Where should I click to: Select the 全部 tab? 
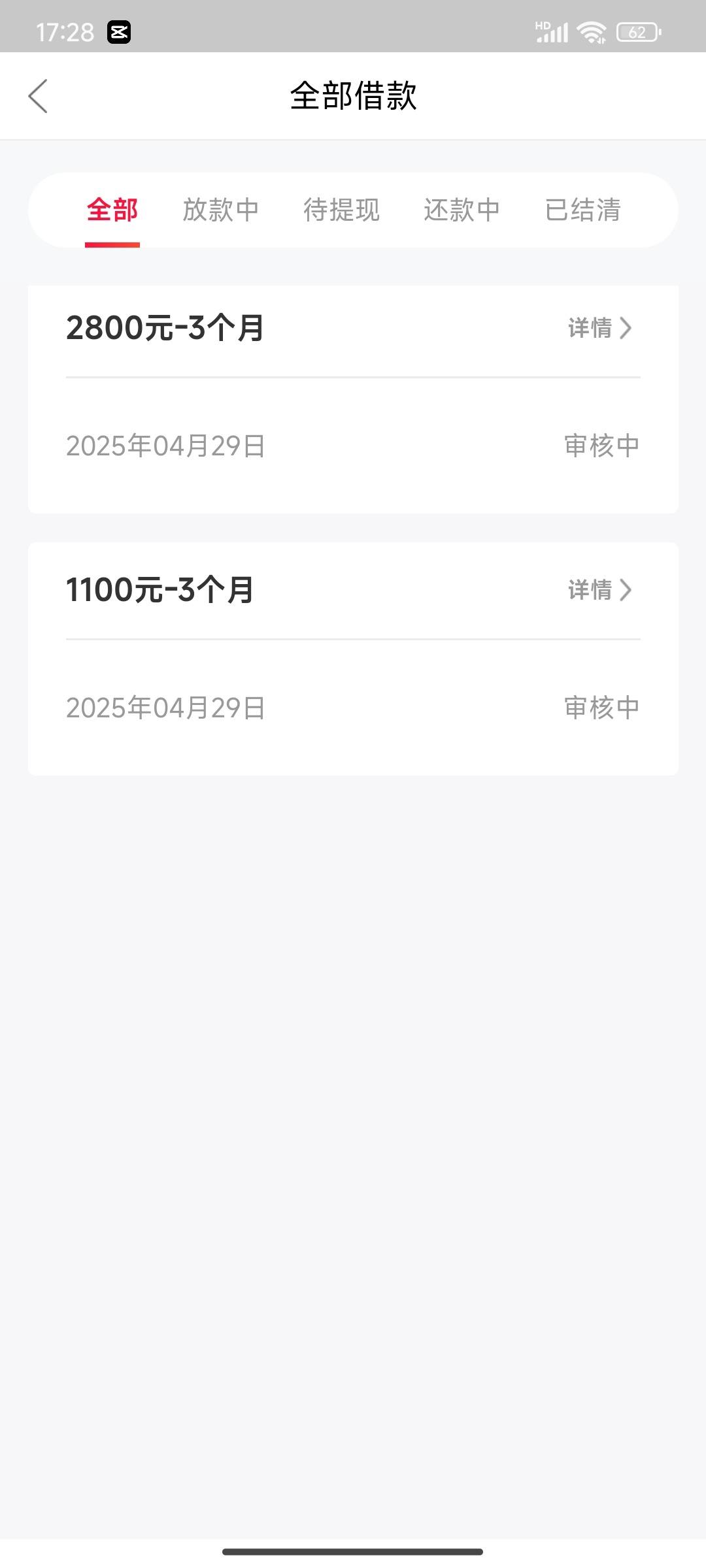coord(112,210)
